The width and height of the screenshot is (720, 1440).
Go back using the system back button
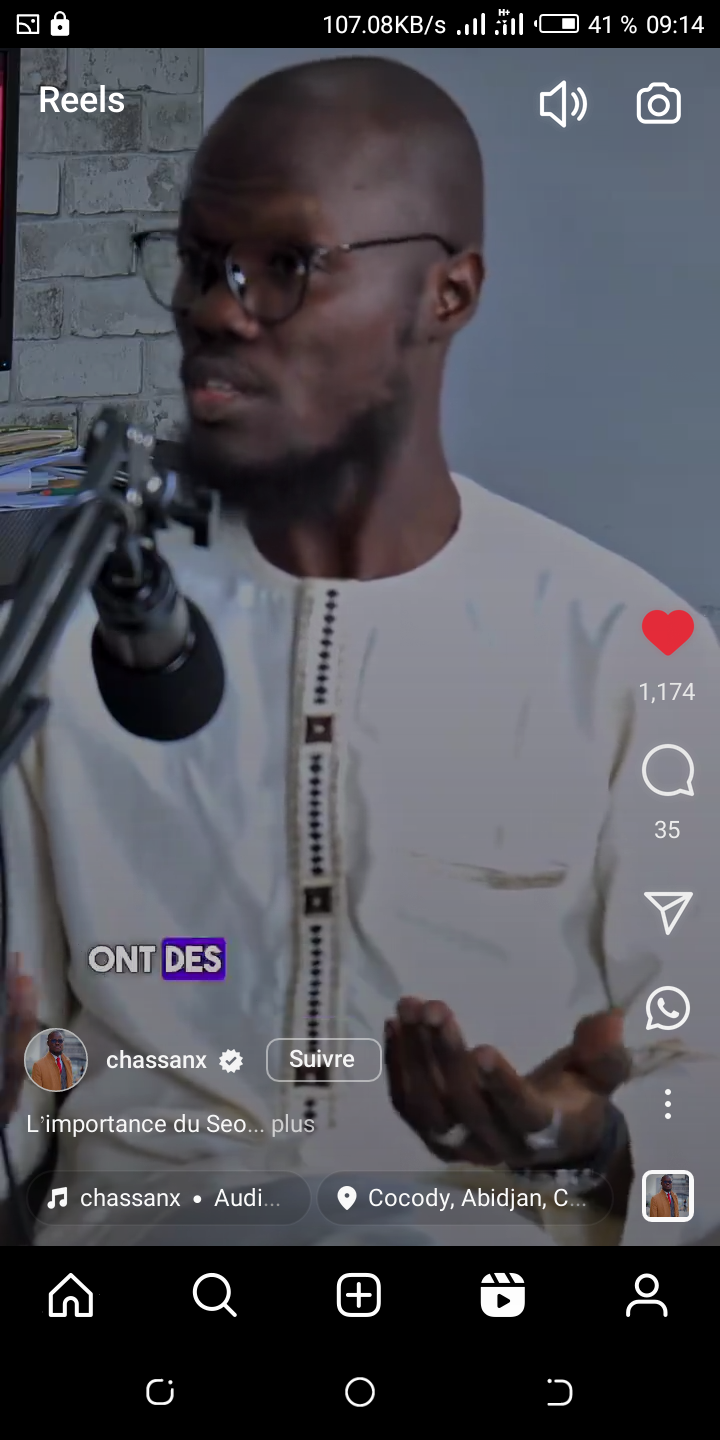tap(559, 1392)
